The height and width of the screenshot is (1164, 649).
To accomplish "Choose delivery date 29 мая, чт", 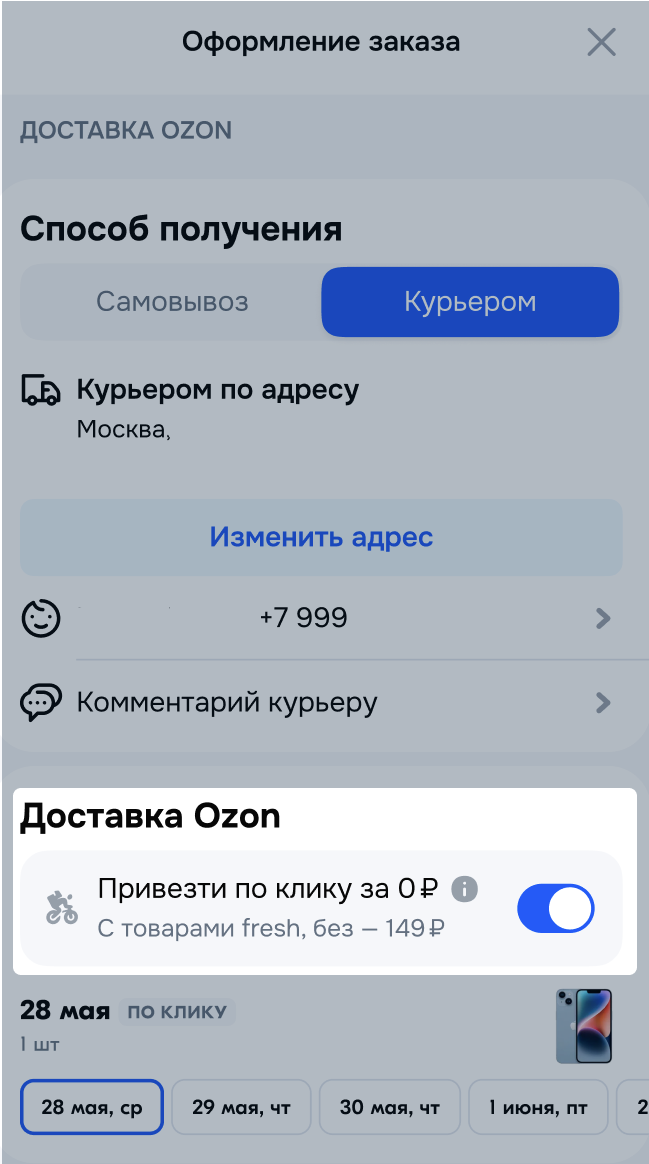I will pos(241,1107).
